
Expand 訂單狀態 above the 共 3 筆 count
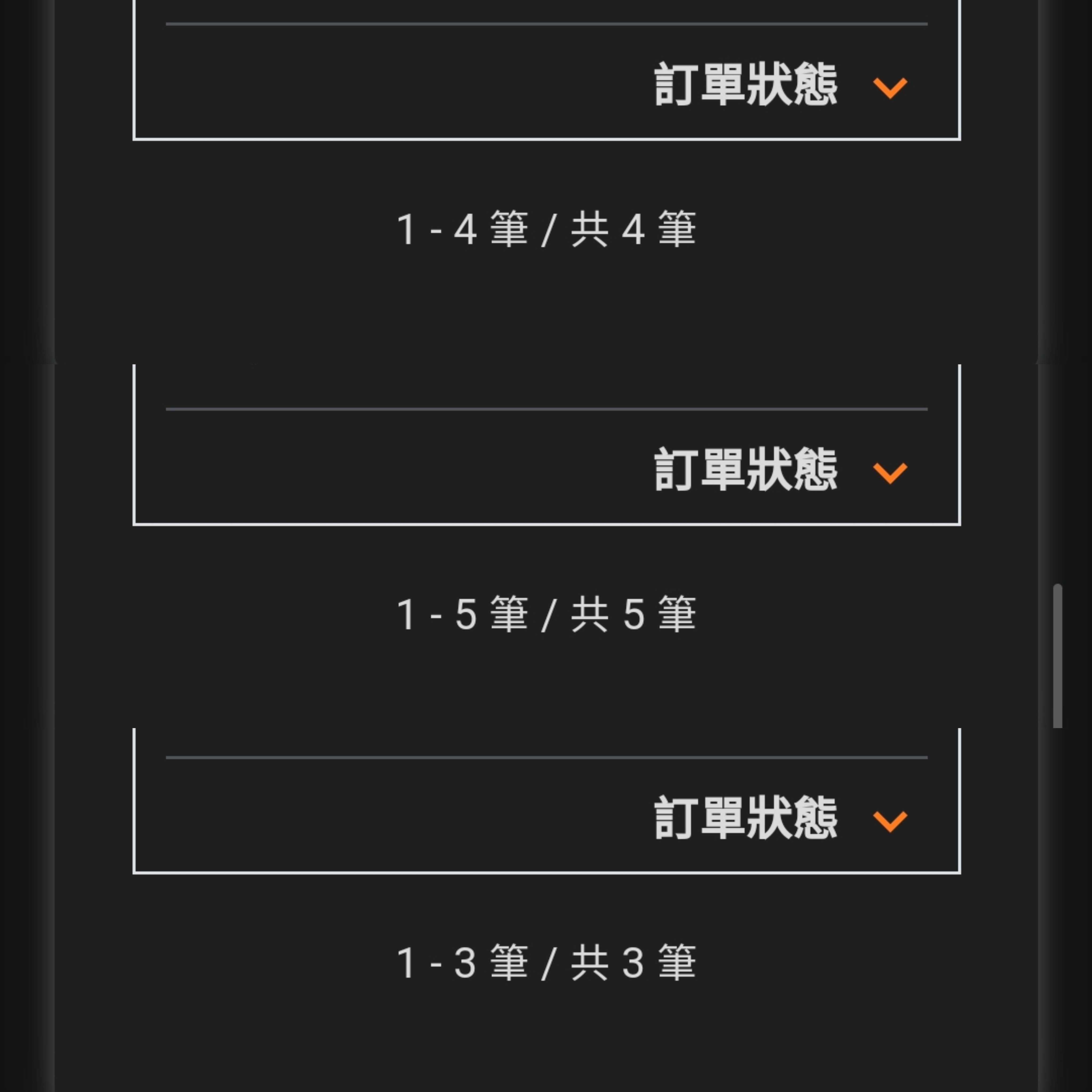[x=889, y=821]
